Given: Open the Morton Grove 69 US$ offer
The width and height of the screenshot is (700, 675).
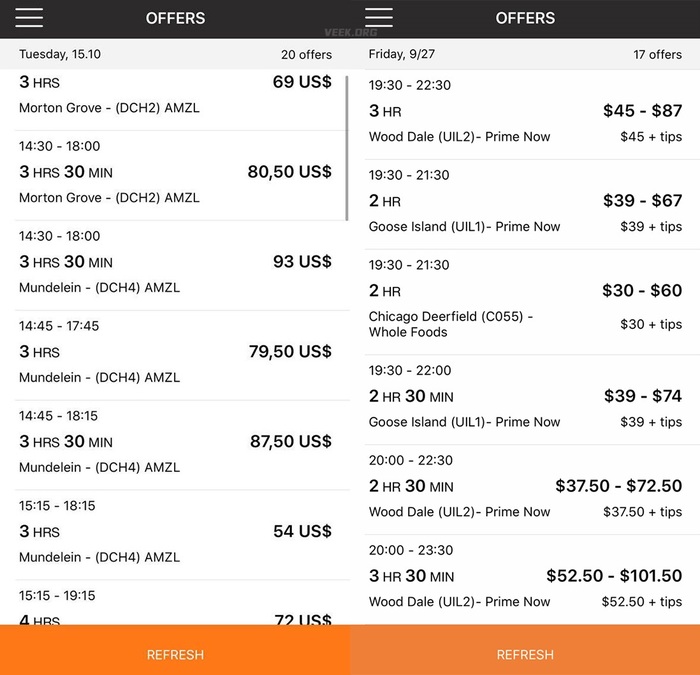Looking at the screenshot, I should [175, 97].
